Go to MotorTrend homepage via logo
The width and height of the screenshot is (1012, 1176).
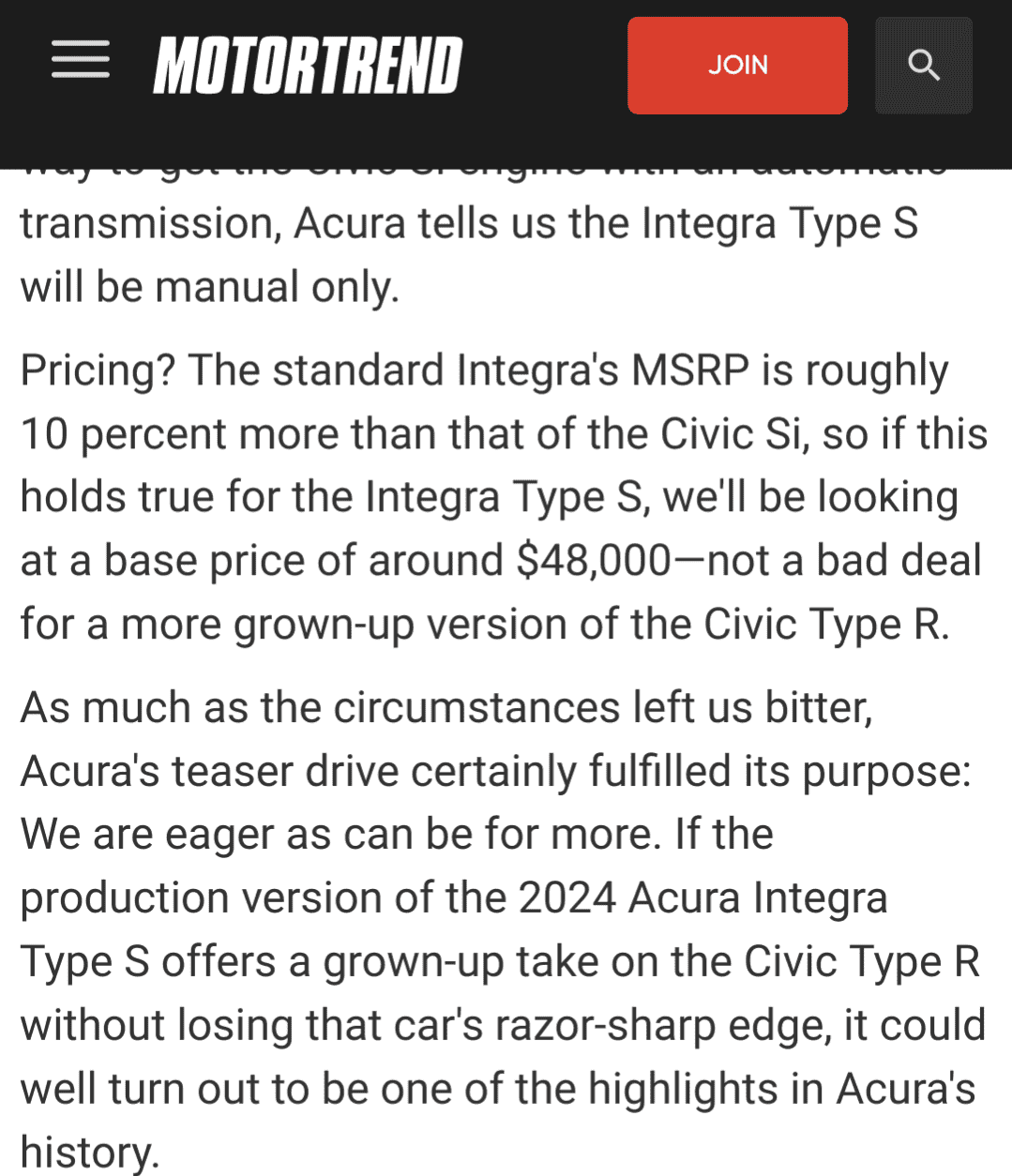coord(308,66)
